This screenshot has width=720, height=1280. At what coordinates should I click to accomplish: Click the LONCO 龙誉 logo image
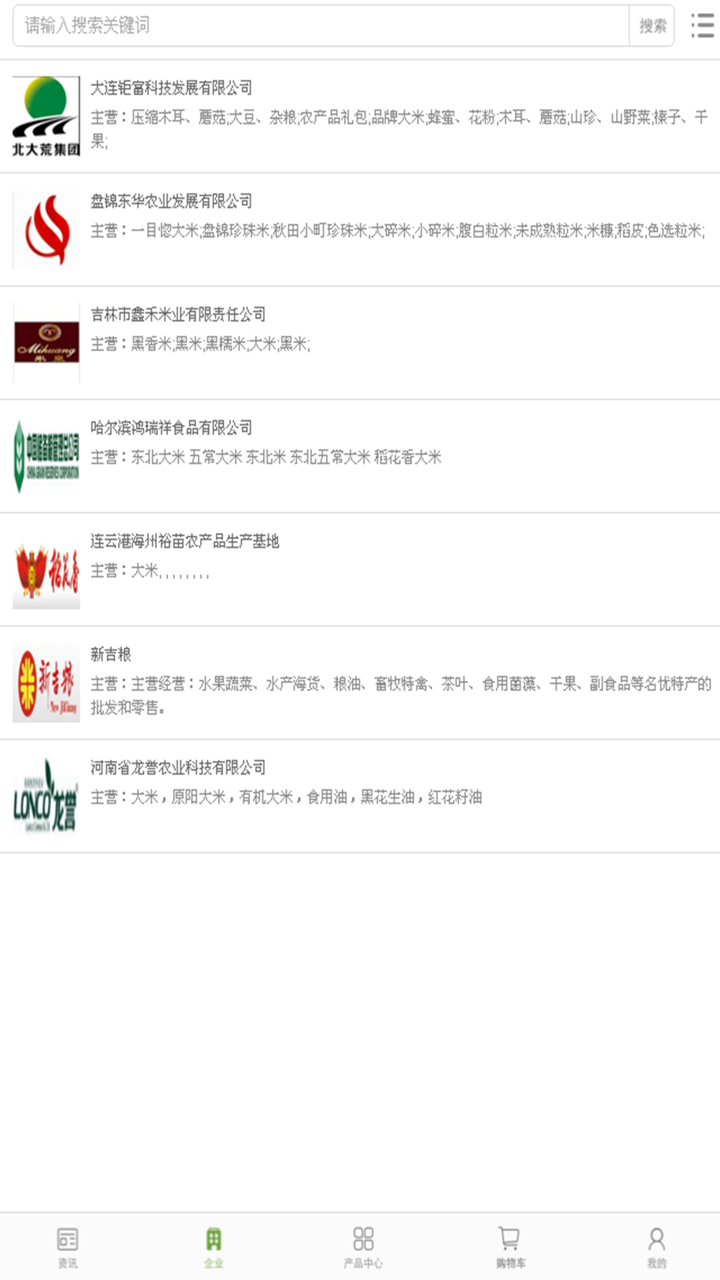pyautogui.click(x=44, y=795)
